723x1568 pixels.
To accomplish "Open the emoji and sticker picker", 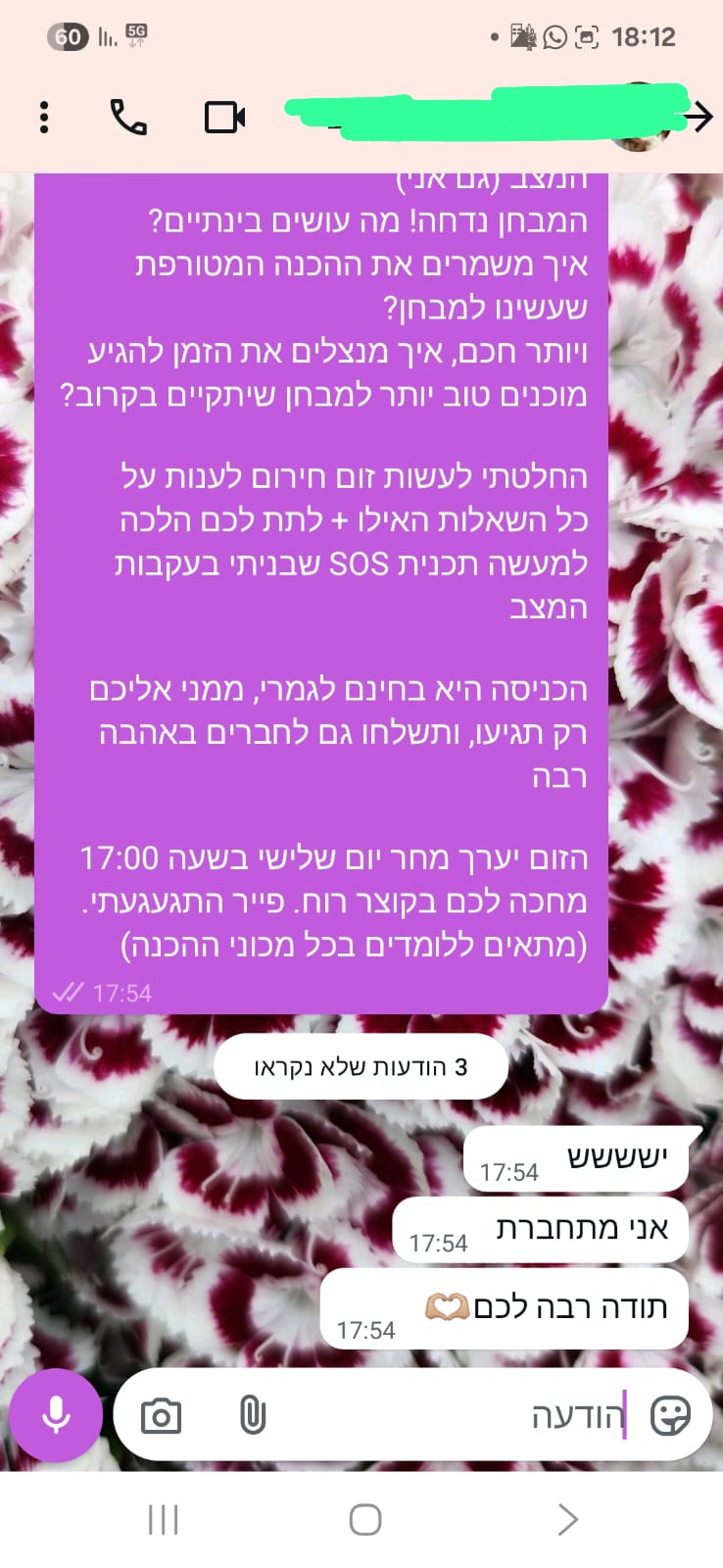I will click(671, 1416).
